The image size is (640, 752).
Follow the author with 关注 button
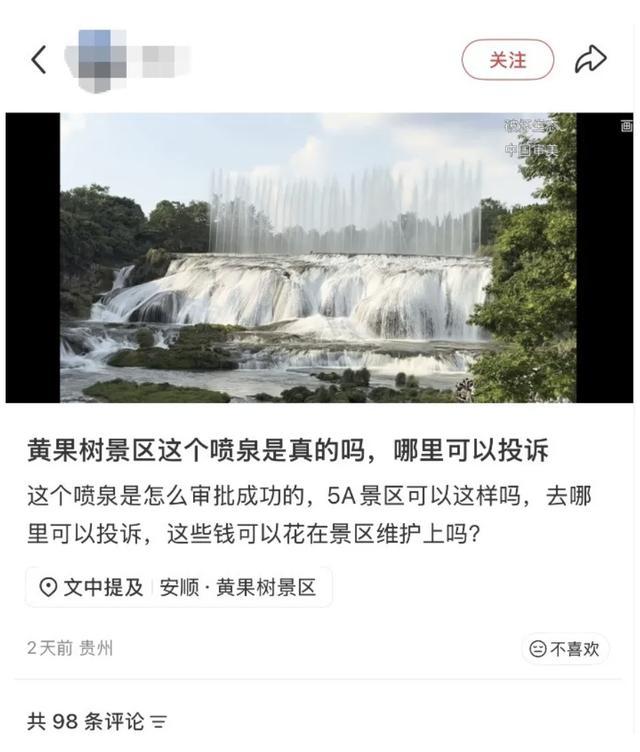click(508, 60)
